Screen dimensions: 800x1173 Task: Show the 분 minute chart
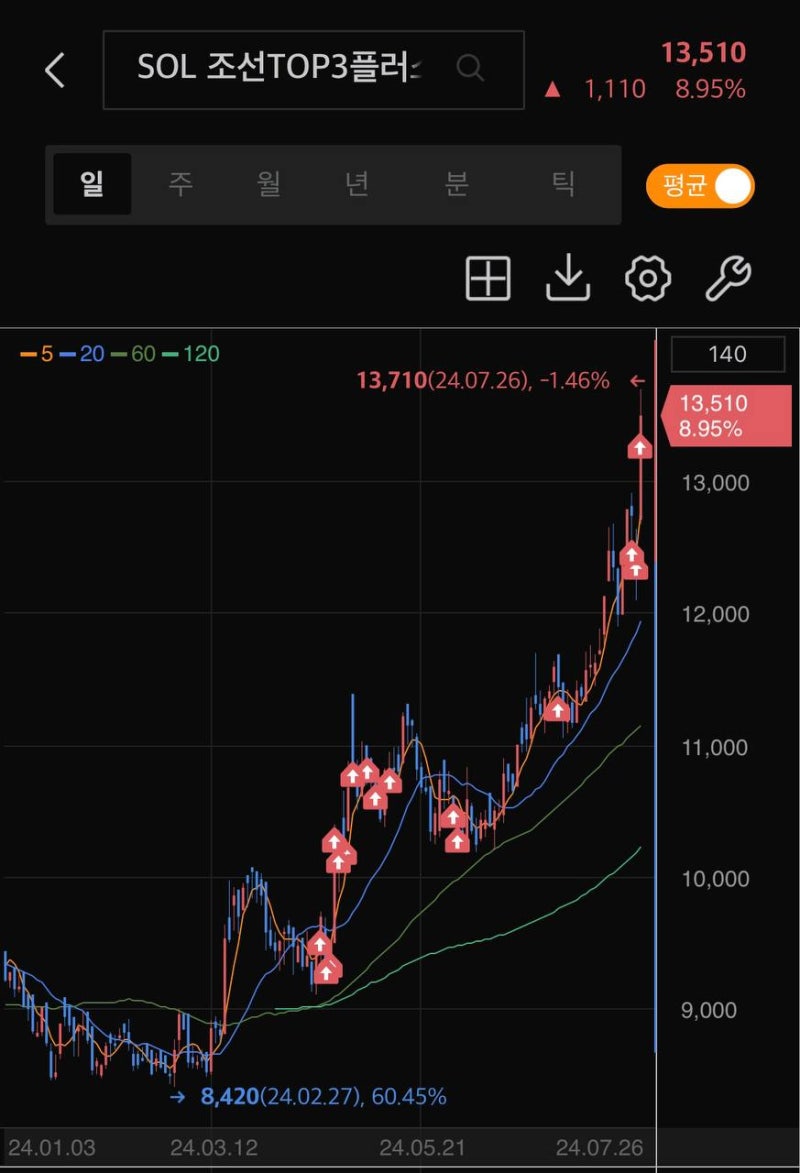(456, 184)
